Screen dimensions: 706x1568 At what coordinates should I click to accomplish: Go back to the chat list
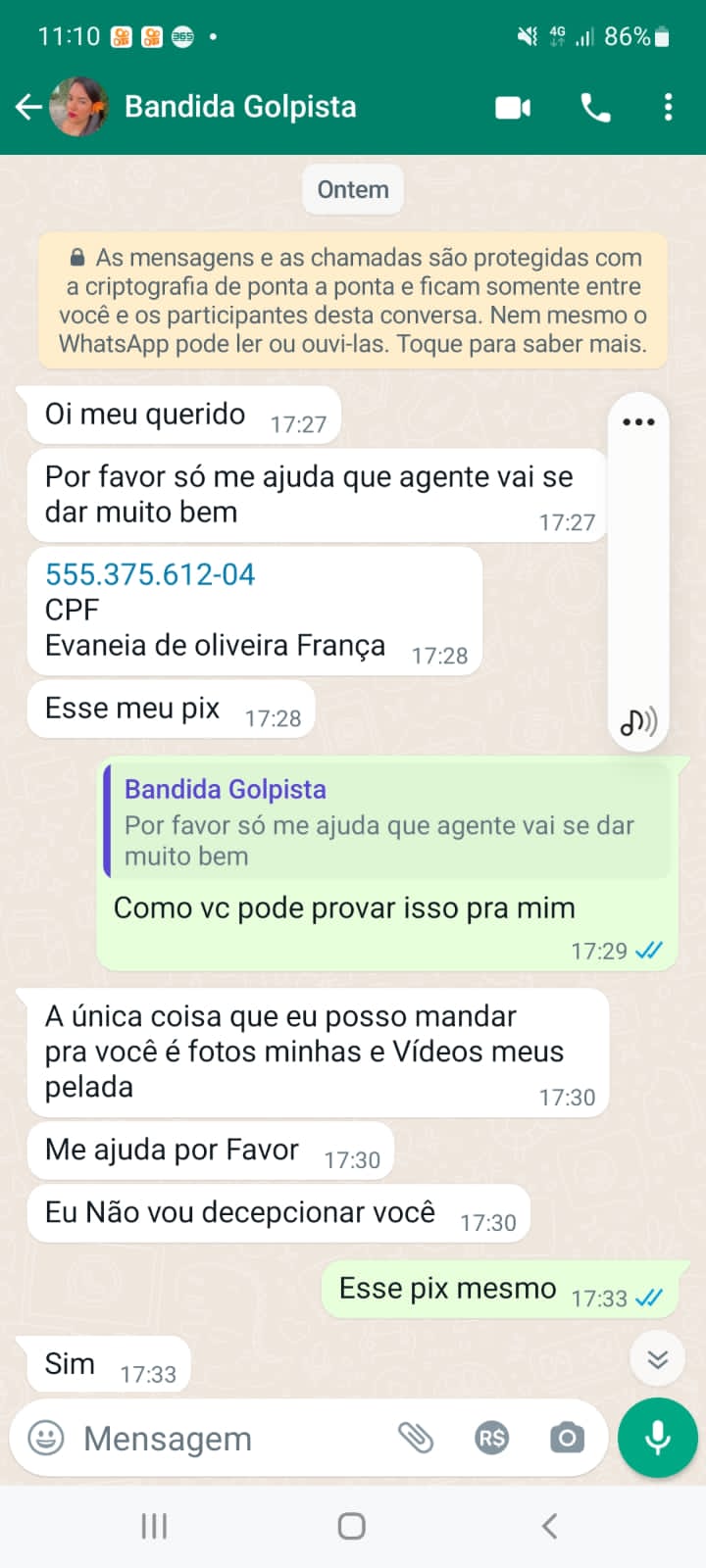pos(28,107)
